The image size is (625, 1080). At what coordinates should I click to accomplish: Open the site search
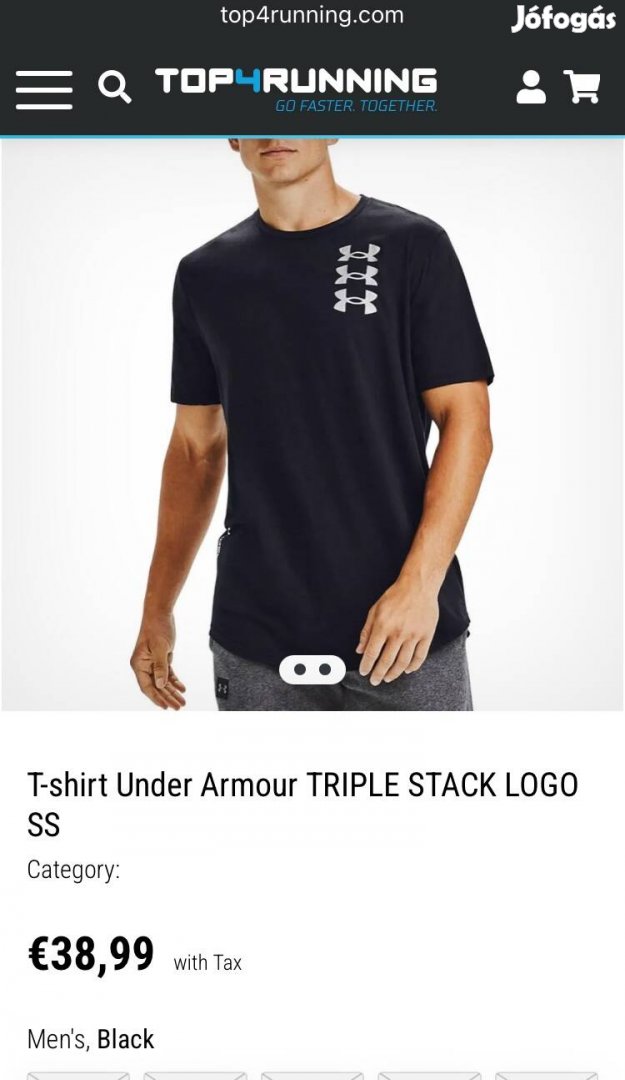click(x=115, y=88)
